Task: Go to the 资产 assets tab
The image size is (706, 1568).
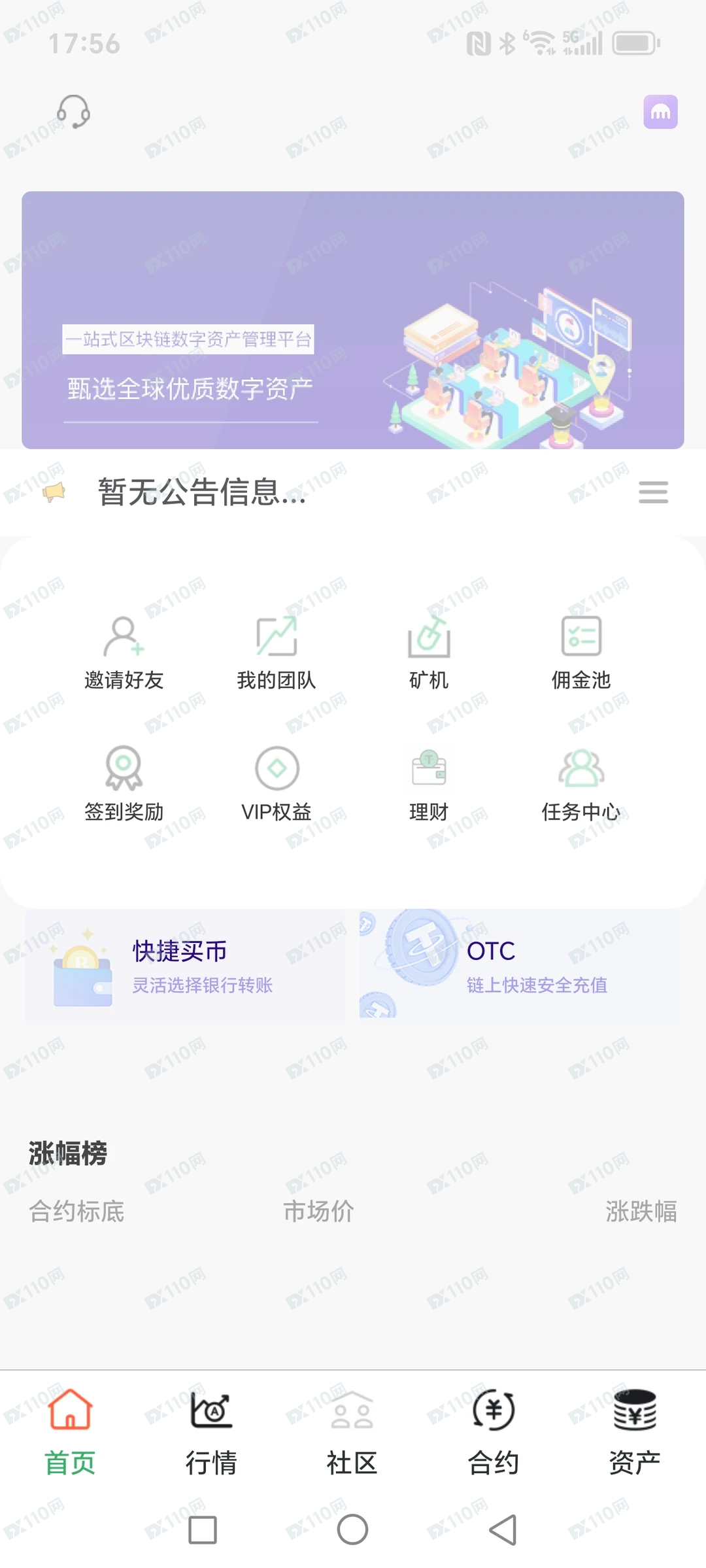Action: [x=635, y=1439]
